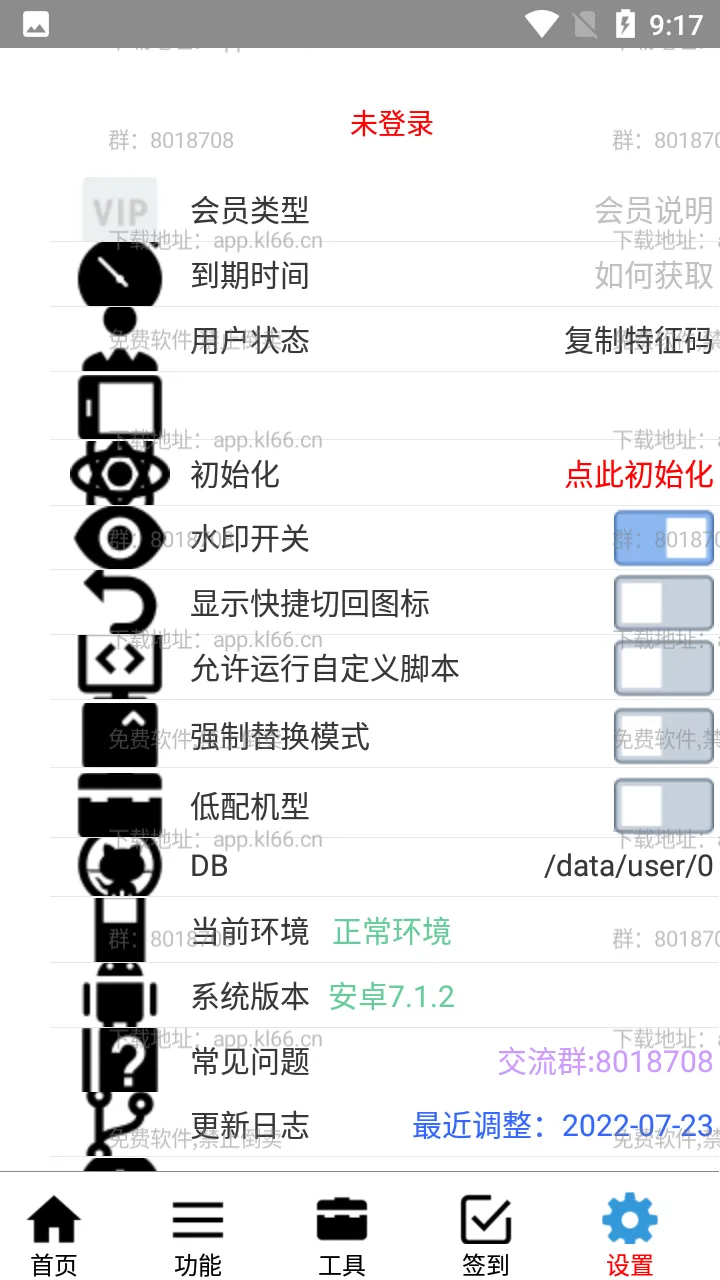Turn on 低配机型 mode
The height and width of the screenshot is (1280, 720).
click(664, 806)
